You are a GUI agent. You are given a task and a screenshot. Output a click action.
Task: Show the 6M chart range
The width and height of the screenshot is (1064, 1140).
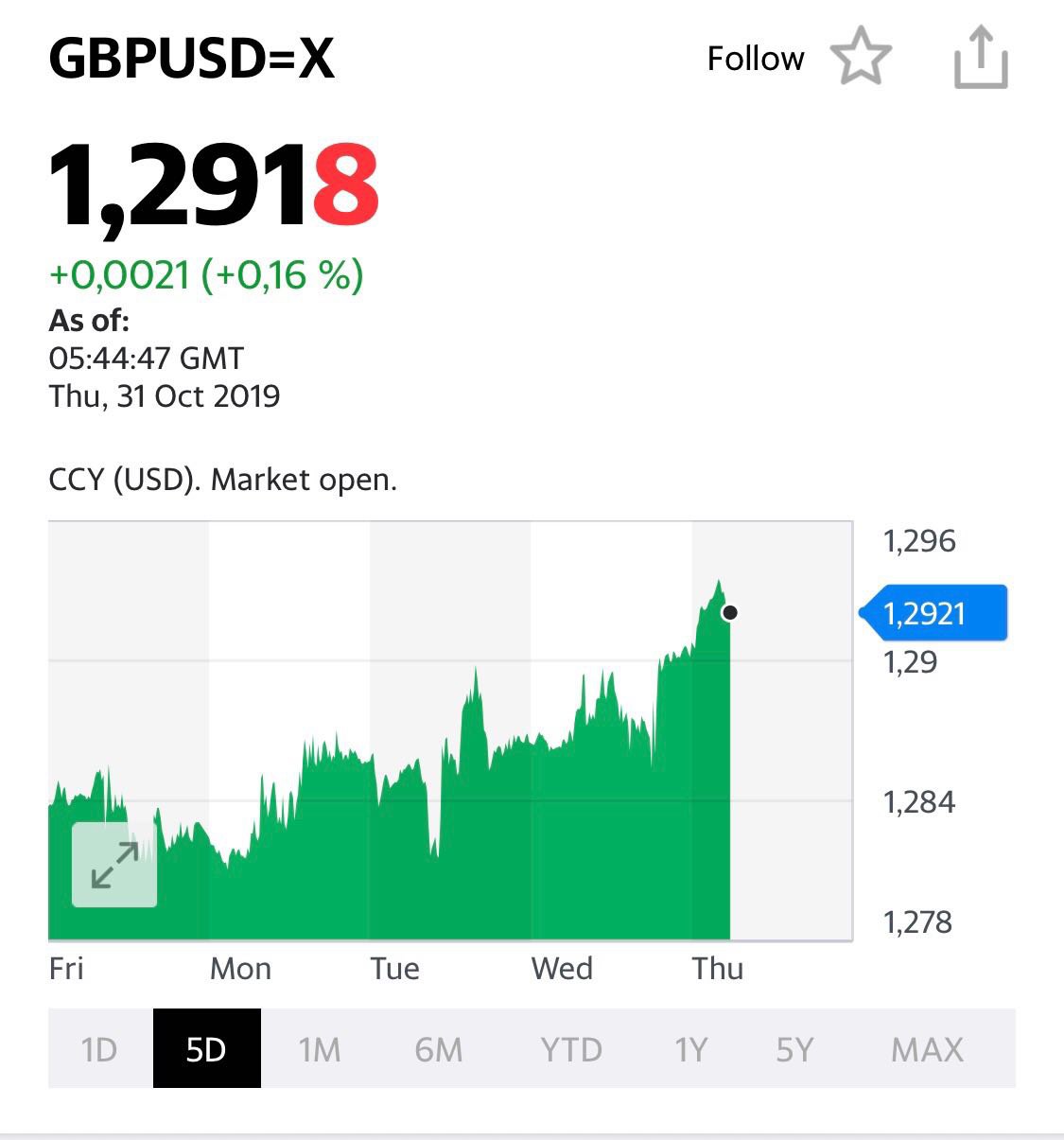439,1049
